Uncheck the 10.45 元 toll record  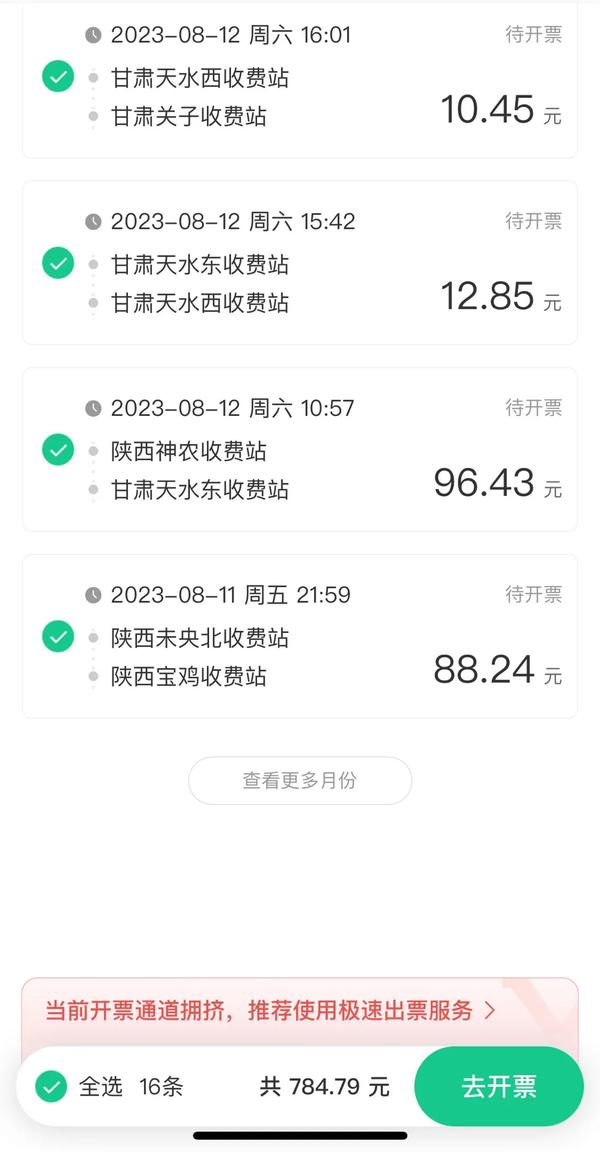[x=58, y=76]
